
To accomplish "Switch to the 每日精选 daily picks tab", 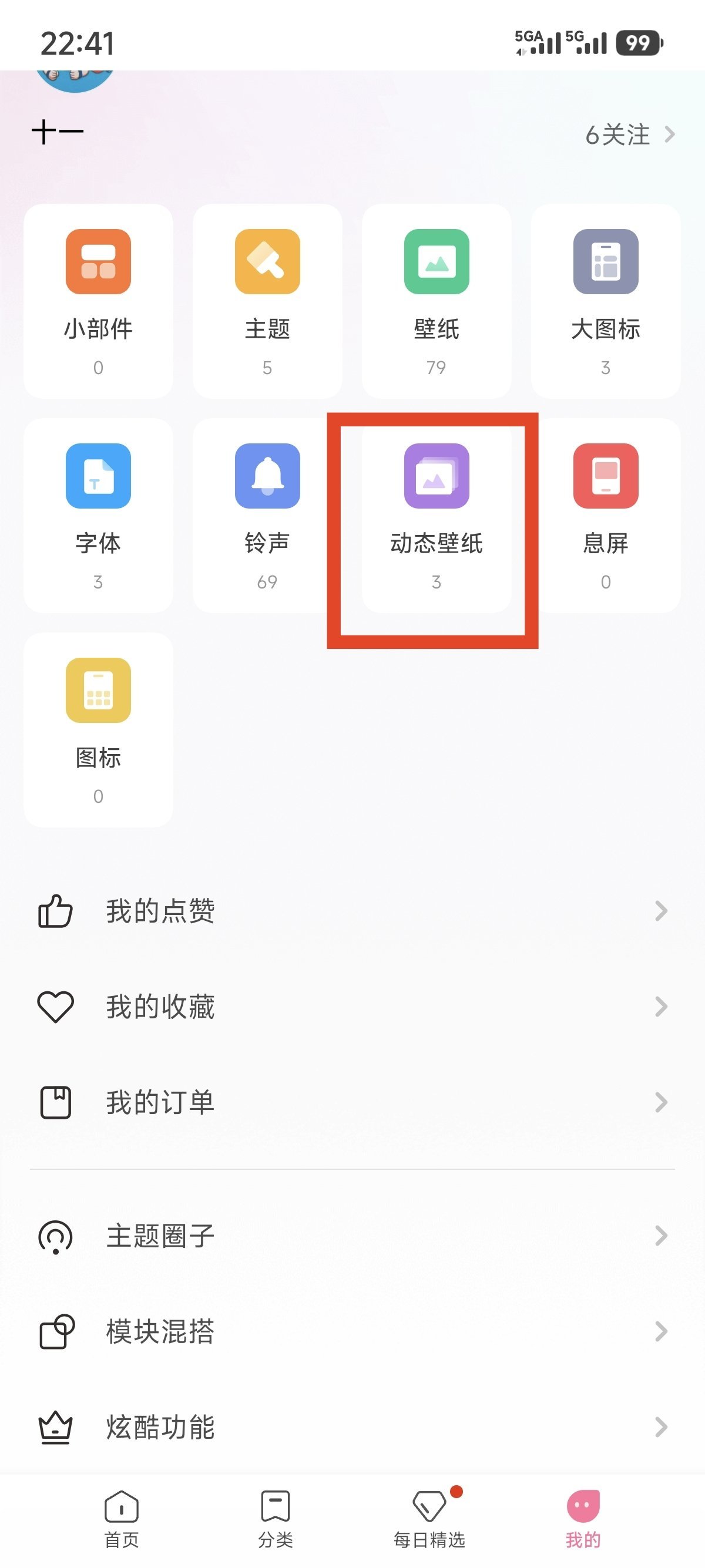I will click(x=430, y=1519).
